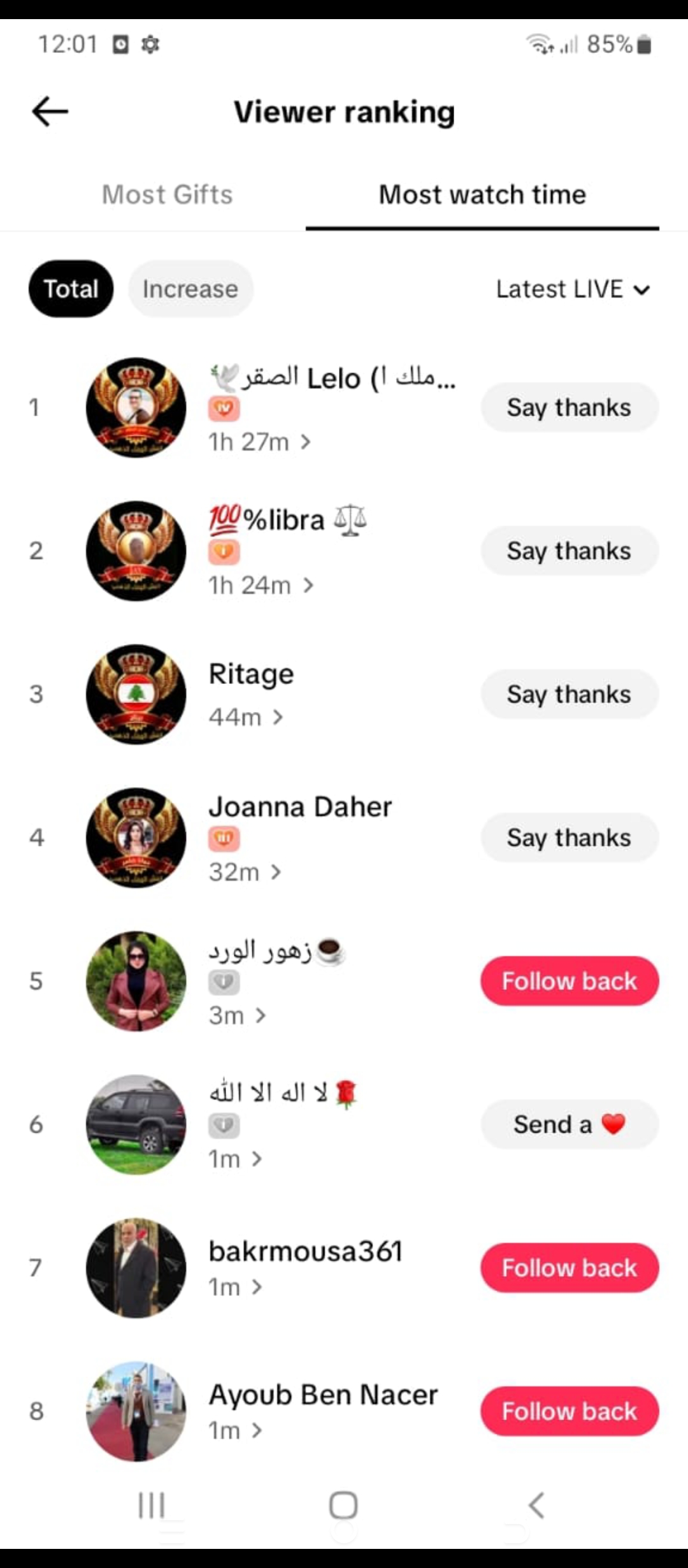The height and width of the screenshot is (1568, 688).
Task: Say thanks to Ritage
Action: click(x=569, y=694)
